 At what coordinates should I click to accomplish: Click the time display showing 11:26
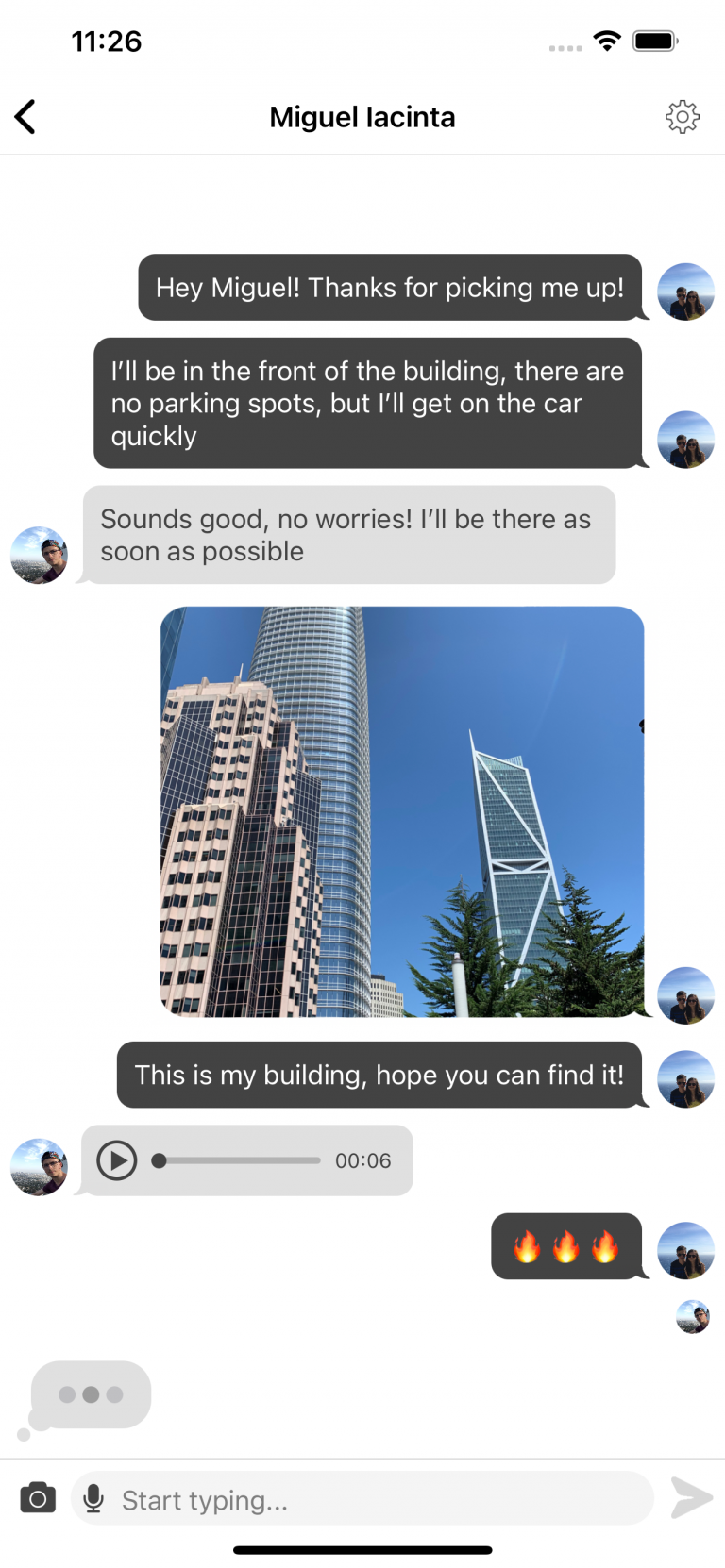pos(107,41)
